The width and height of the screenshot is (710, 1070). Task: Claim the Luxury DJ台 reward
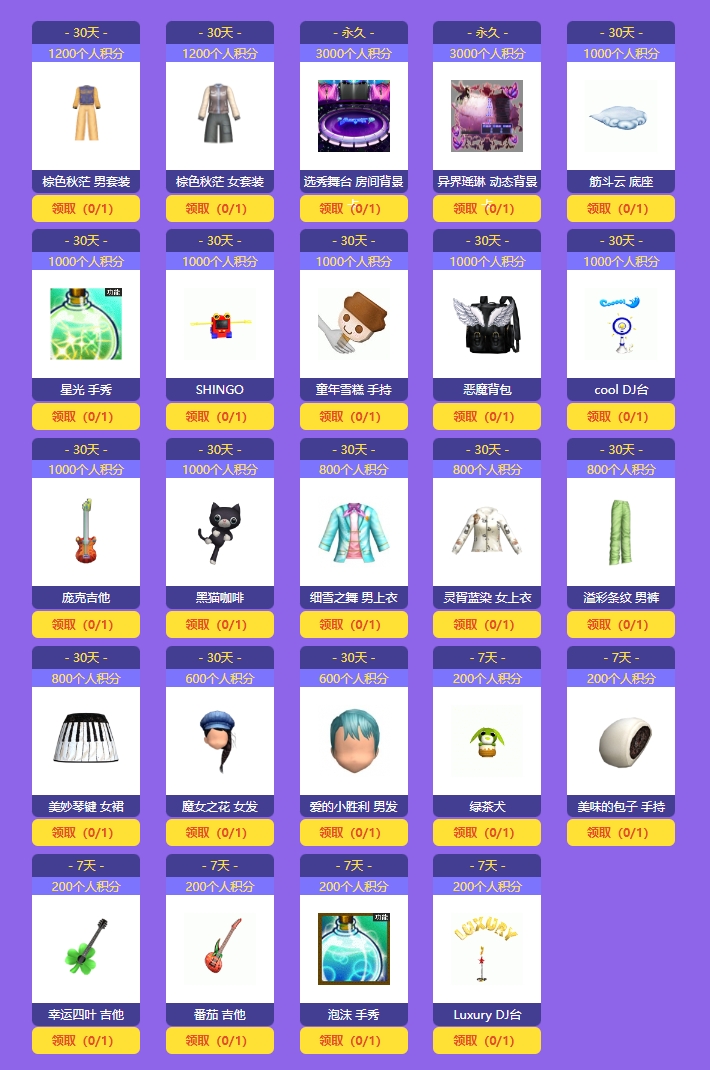click(x=487, y=1041)
